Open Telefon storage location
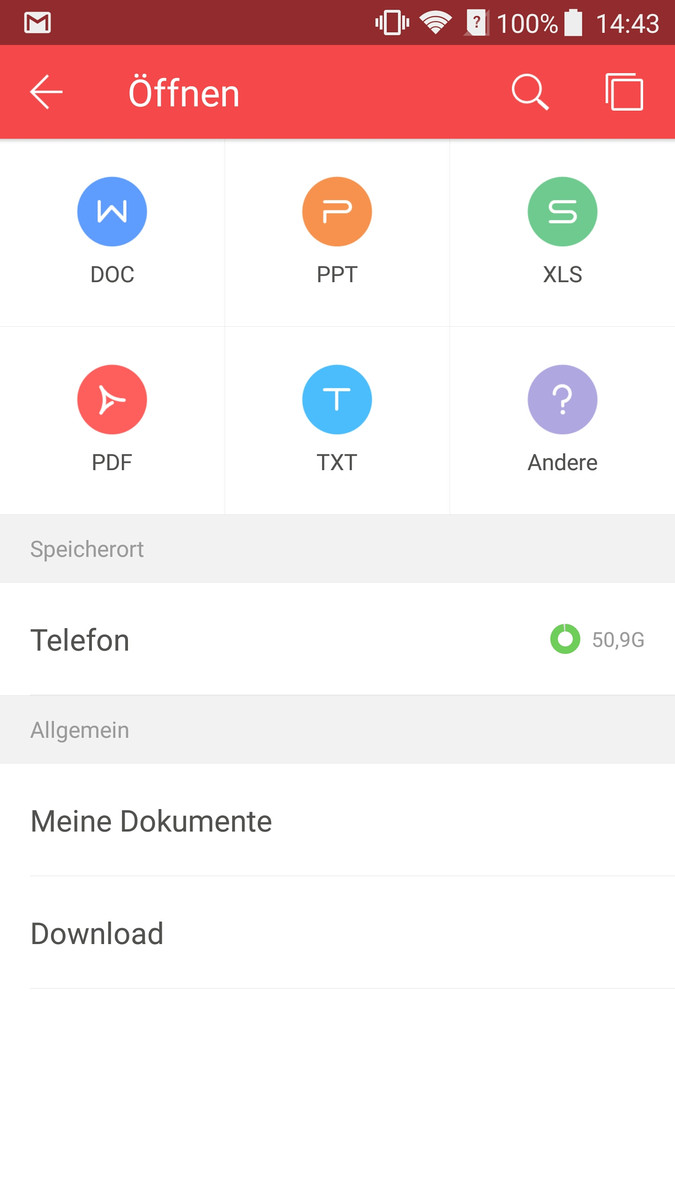675x1200 pixels. (337, 639)
